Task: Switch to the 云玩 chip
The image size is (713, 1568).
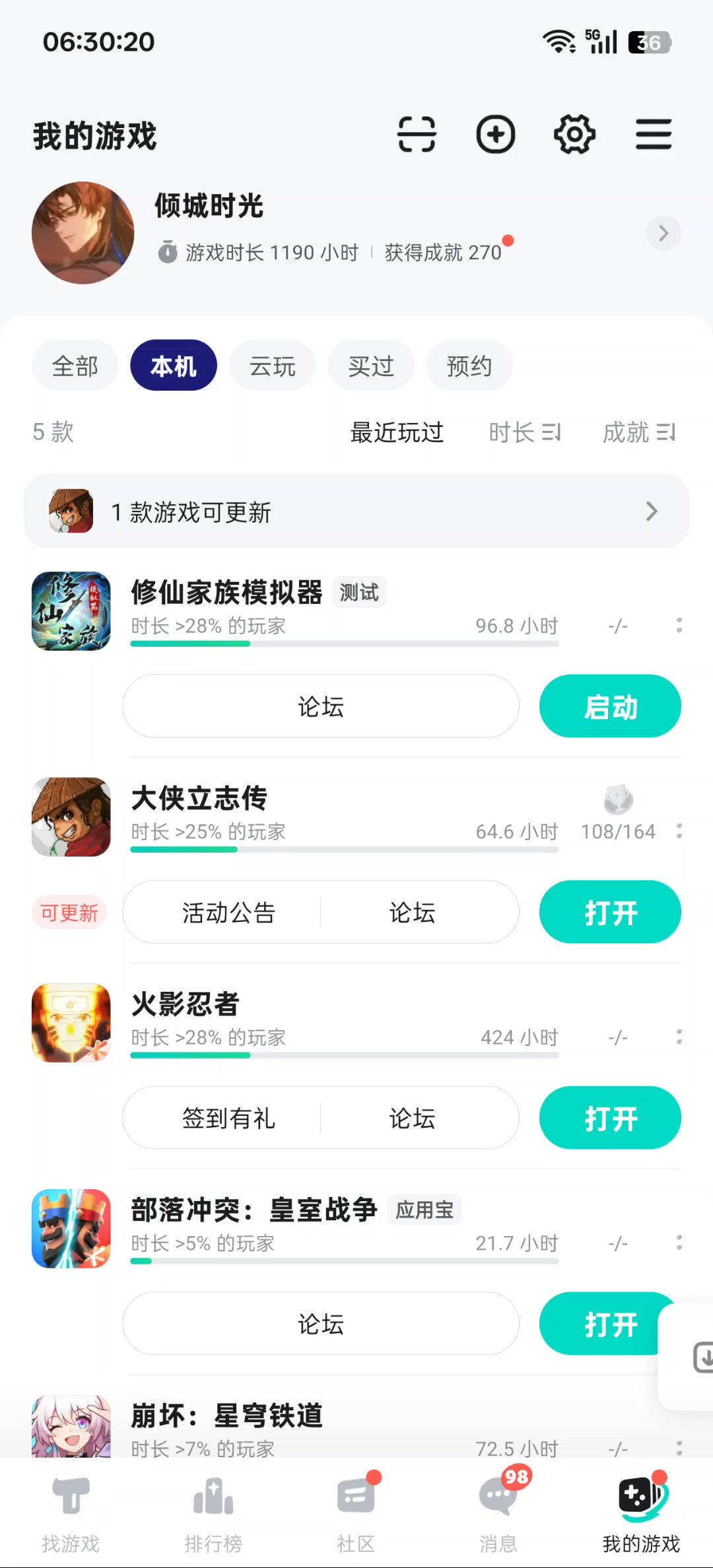Action: (272, 366)
